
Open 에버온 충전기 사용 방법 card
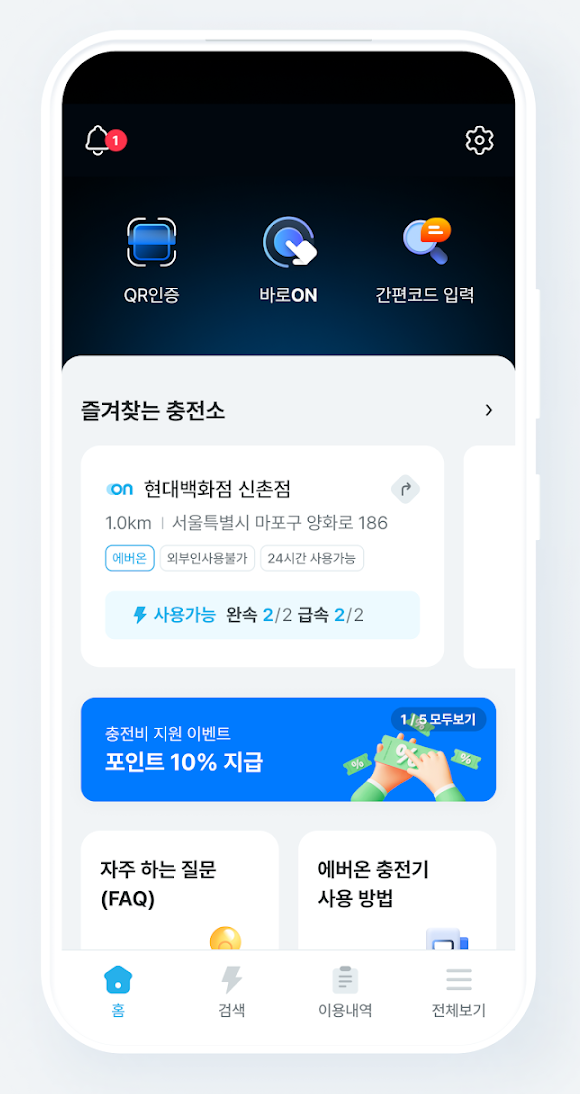[x=397, y=890]
